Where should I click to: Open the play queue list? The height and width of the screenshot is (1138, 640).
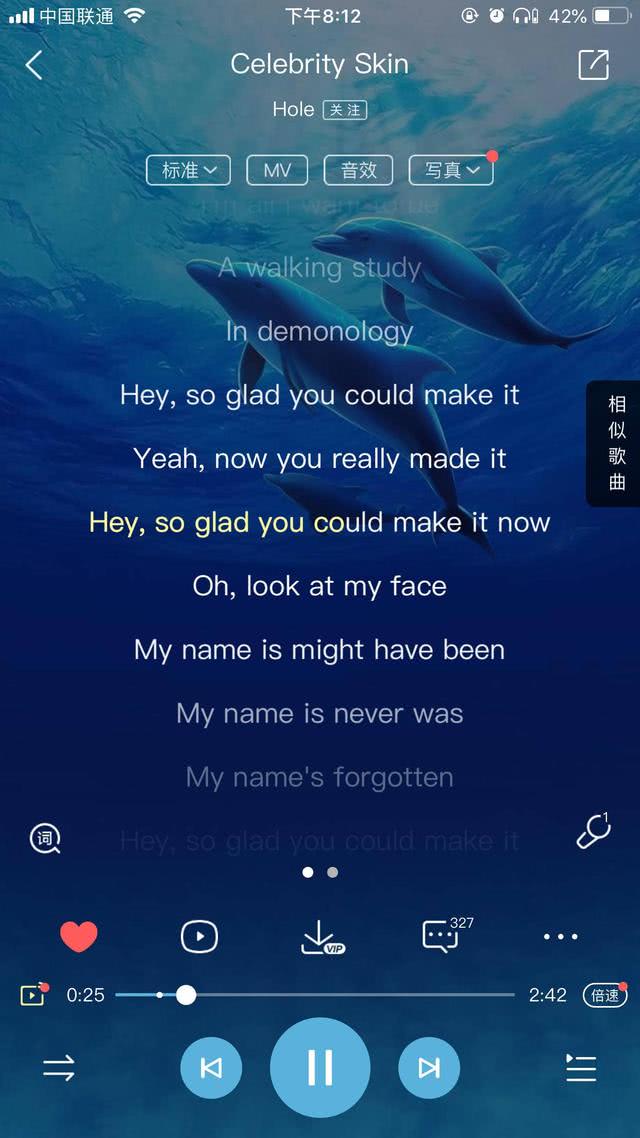point(580,1068)
